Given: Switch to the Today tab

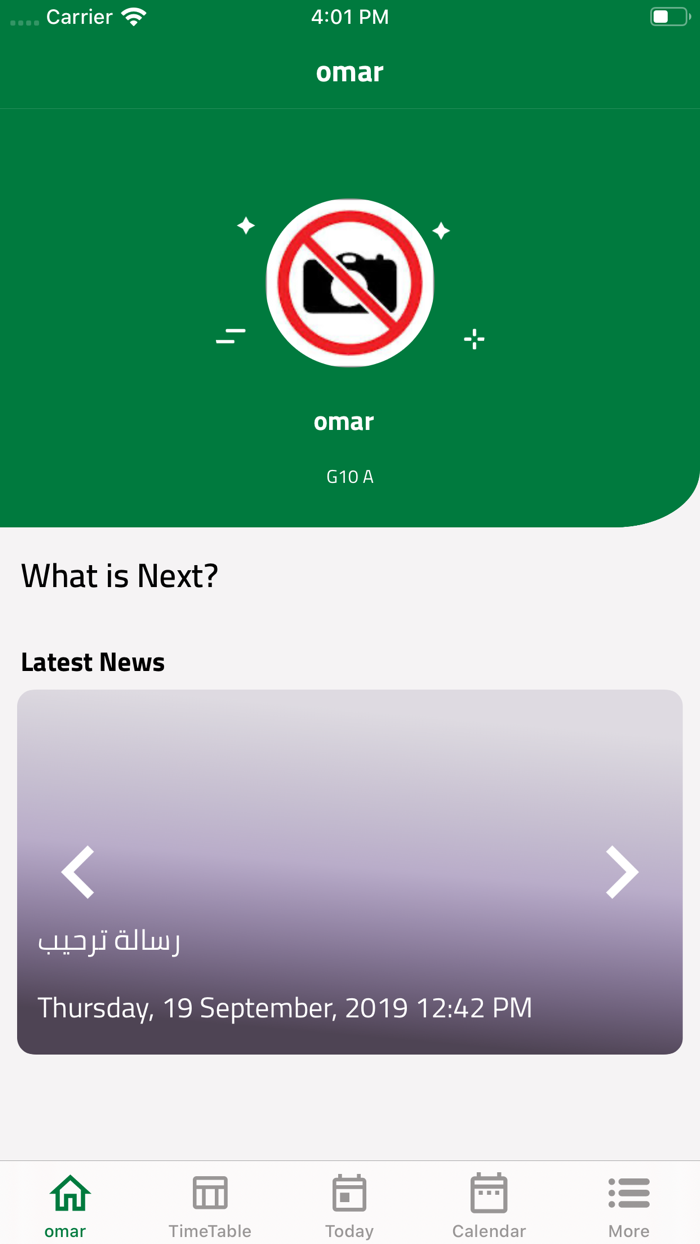Looking at the screenshot, I should (x=349, y=1206).
